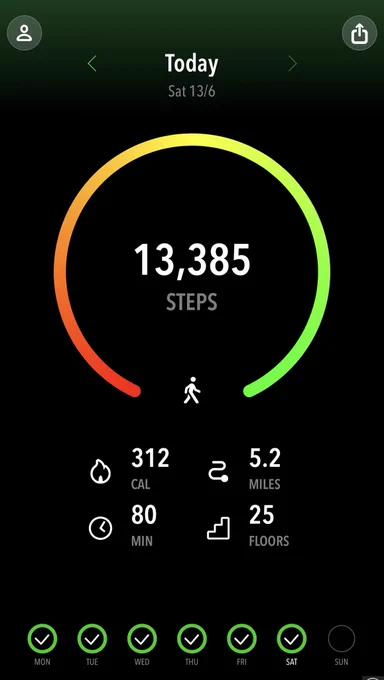Viewport: 384px width, 680px height.
Task: Go to the previous day
Action: pyautogui.click(x=92, y=64)
